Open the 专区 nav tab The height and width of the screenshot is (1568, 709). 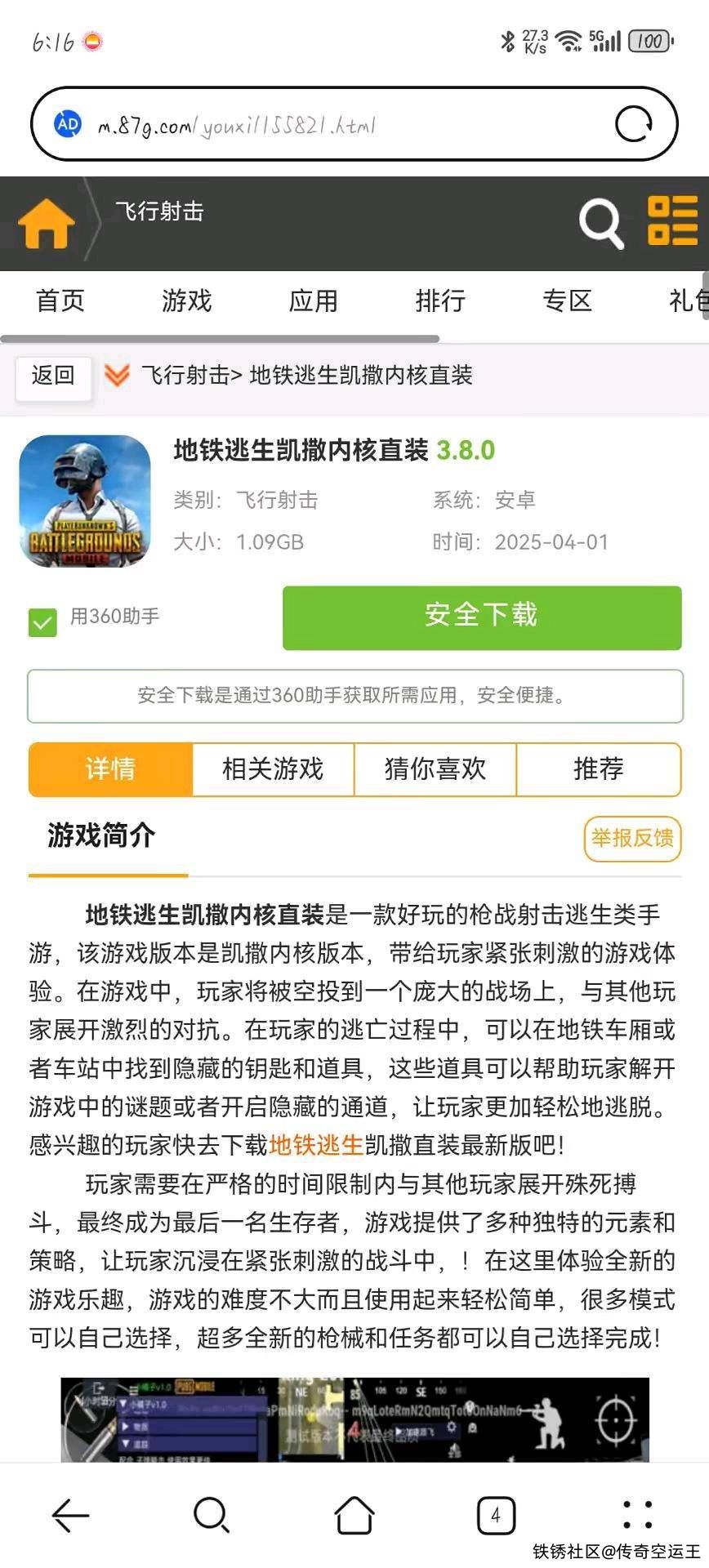(567, 301)
